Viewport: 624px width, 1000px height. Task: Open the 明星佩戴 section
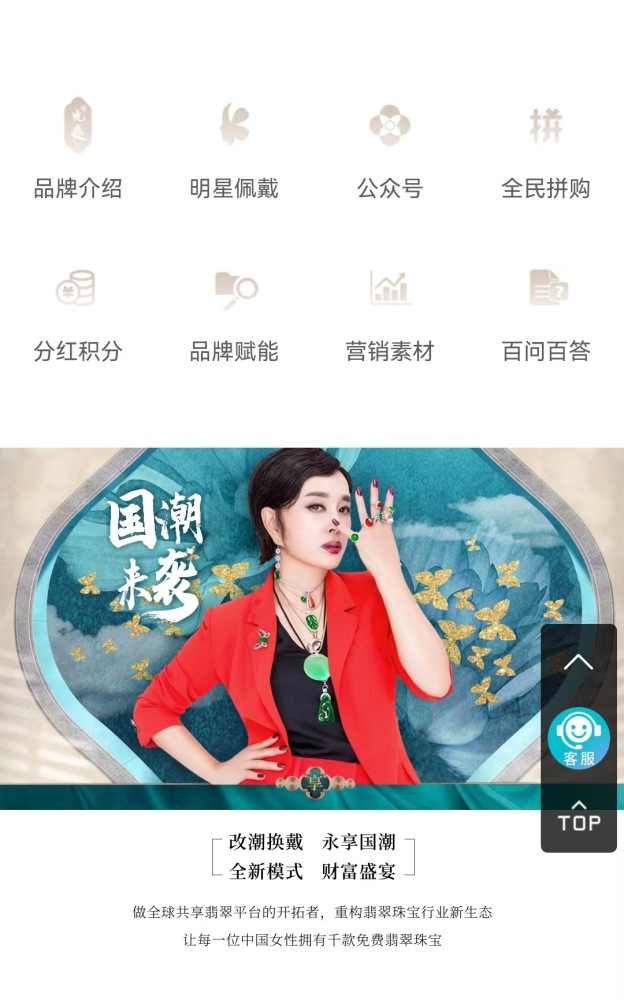coord(234,148)
